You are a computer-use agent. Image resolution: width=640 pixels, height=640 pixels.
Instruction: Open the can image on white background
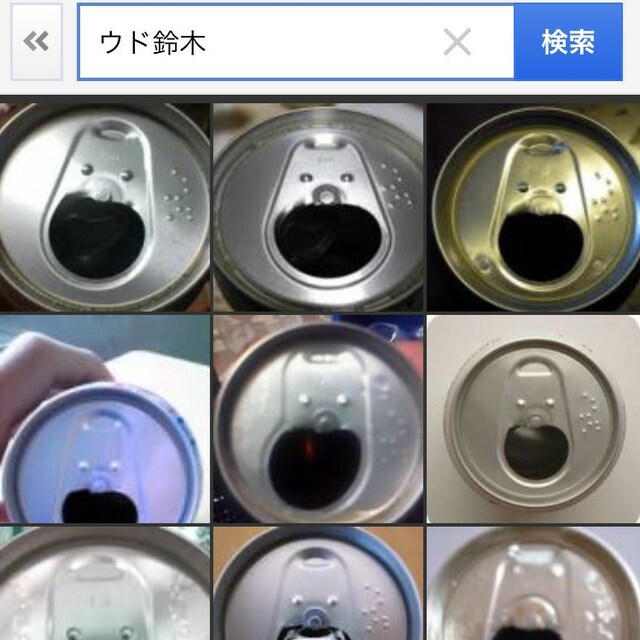532,419
